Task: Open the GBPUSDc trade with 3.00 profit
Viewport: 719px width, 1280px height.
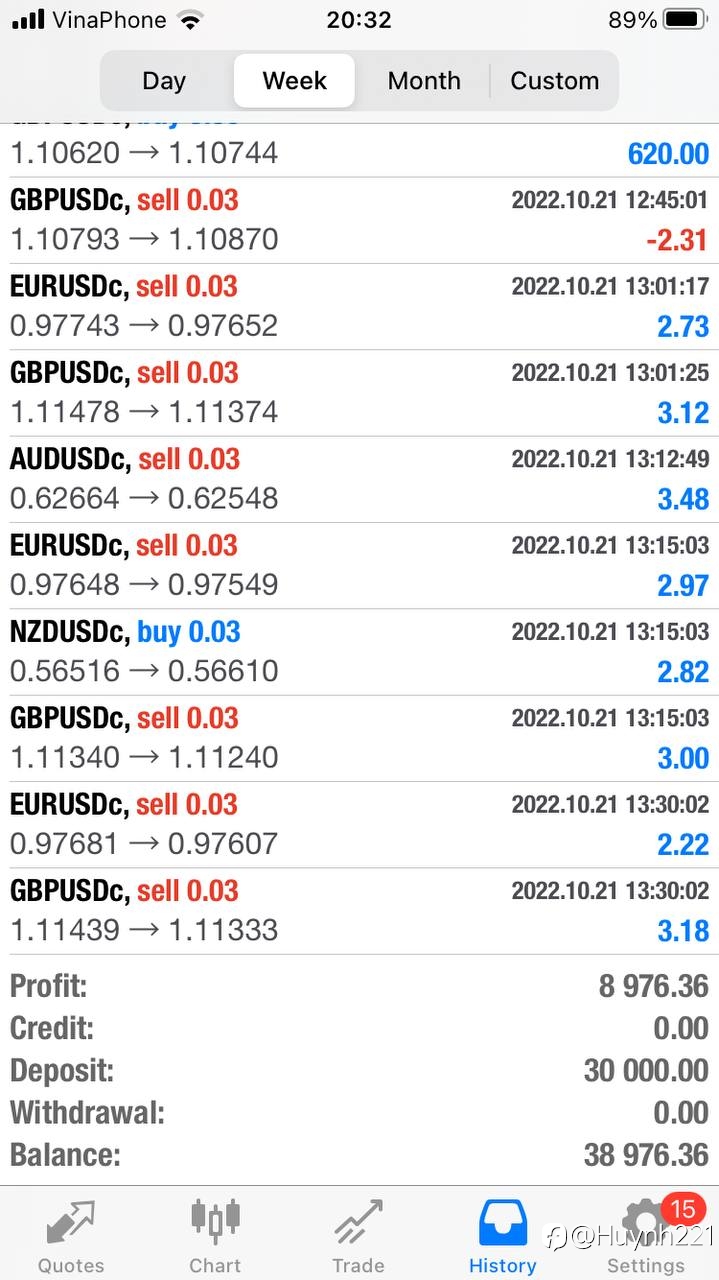Action: tap(359, 738)
